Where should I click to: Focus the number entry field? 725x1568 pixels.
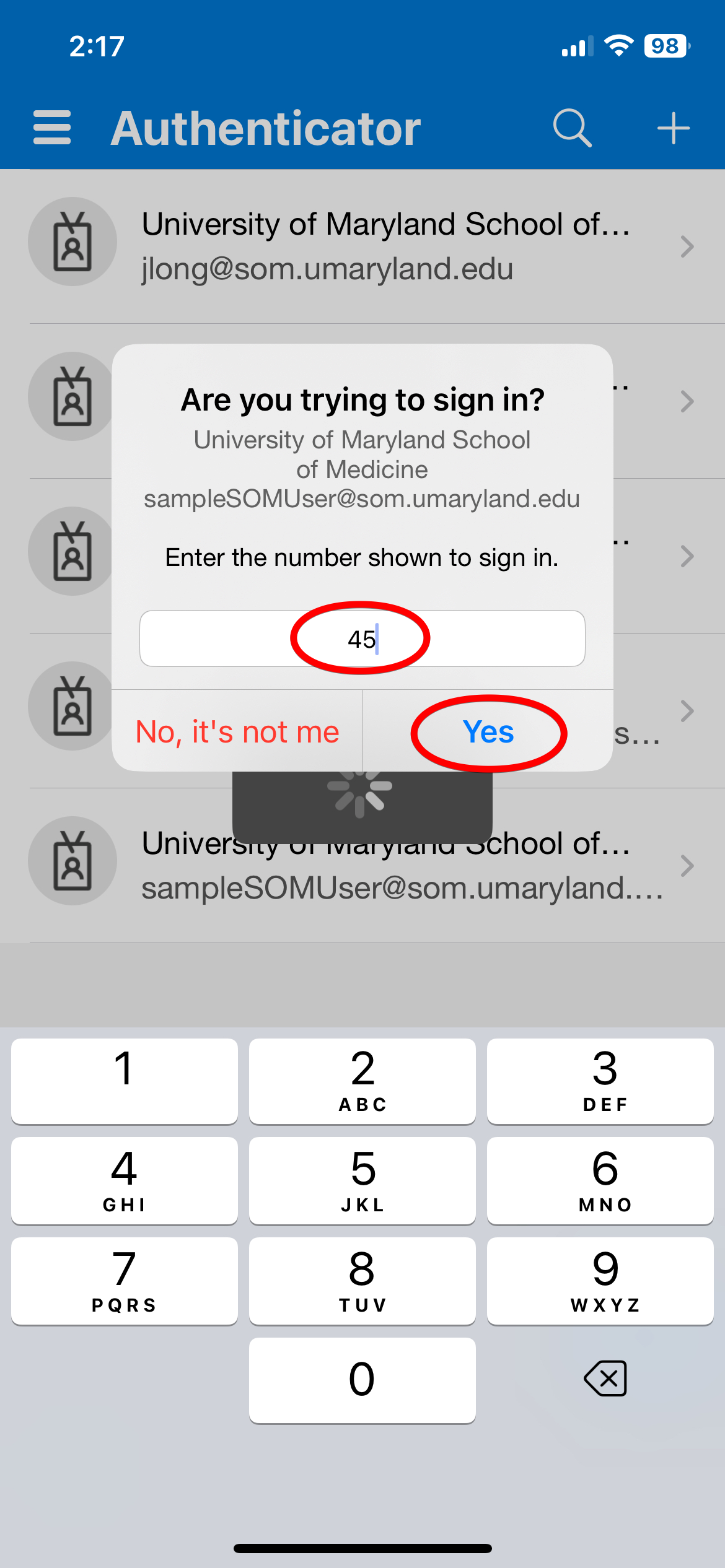click(x=362, y=638)
